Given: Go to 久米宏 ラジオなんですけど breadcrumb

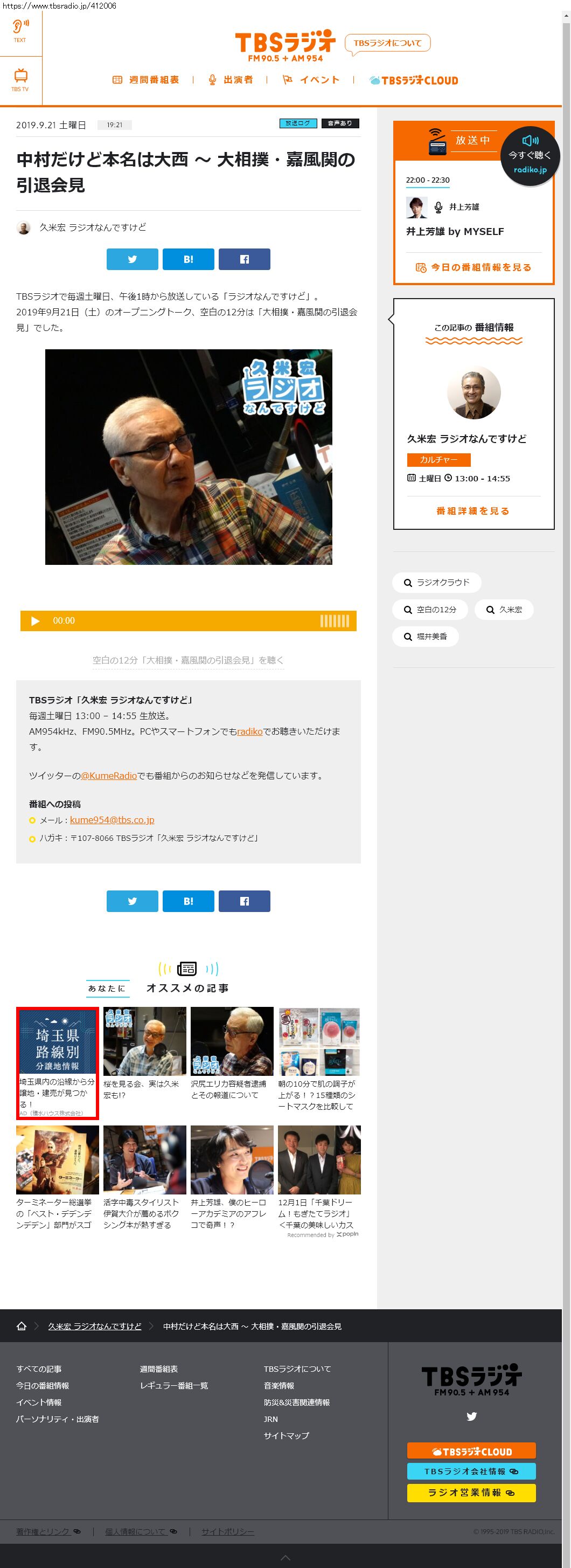Looking at the screenshot, I should pos(95,1327).
